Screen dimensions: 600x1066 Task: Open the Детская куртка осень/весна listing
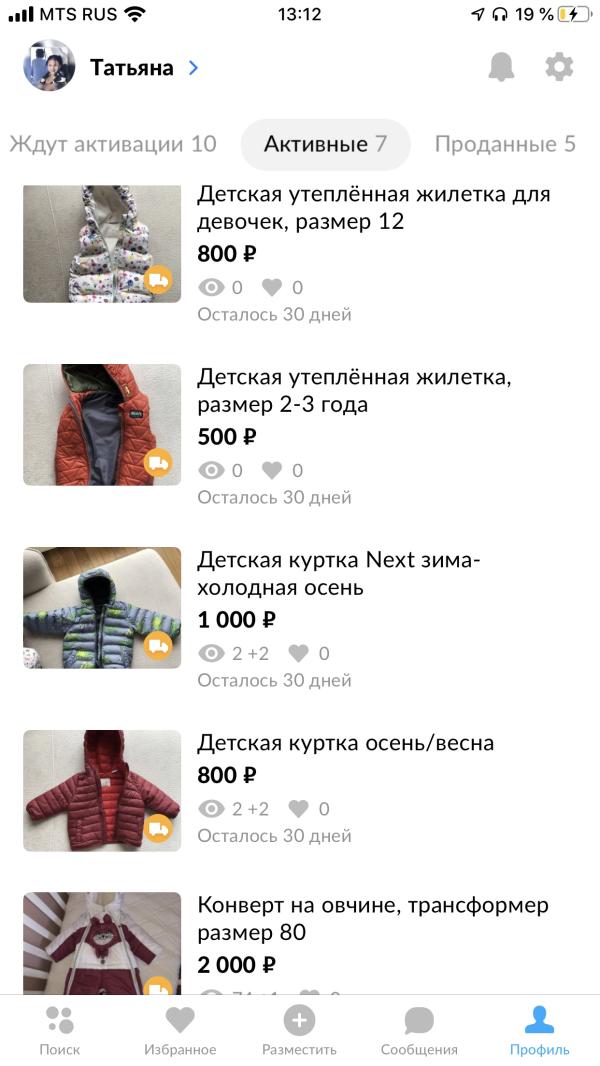tap(345, 743)
